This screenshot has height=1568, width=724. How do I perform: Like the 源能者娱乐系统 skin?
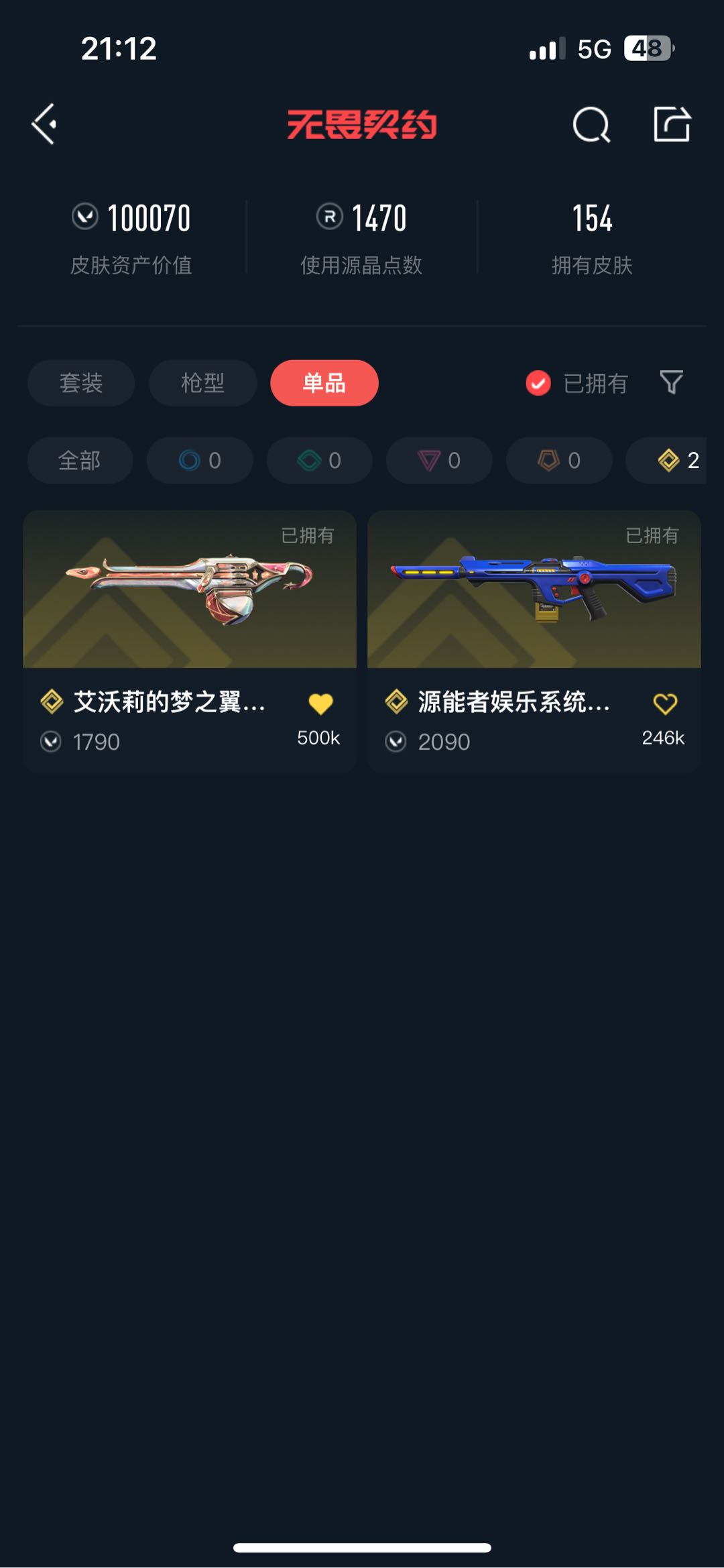click(665, 704)
